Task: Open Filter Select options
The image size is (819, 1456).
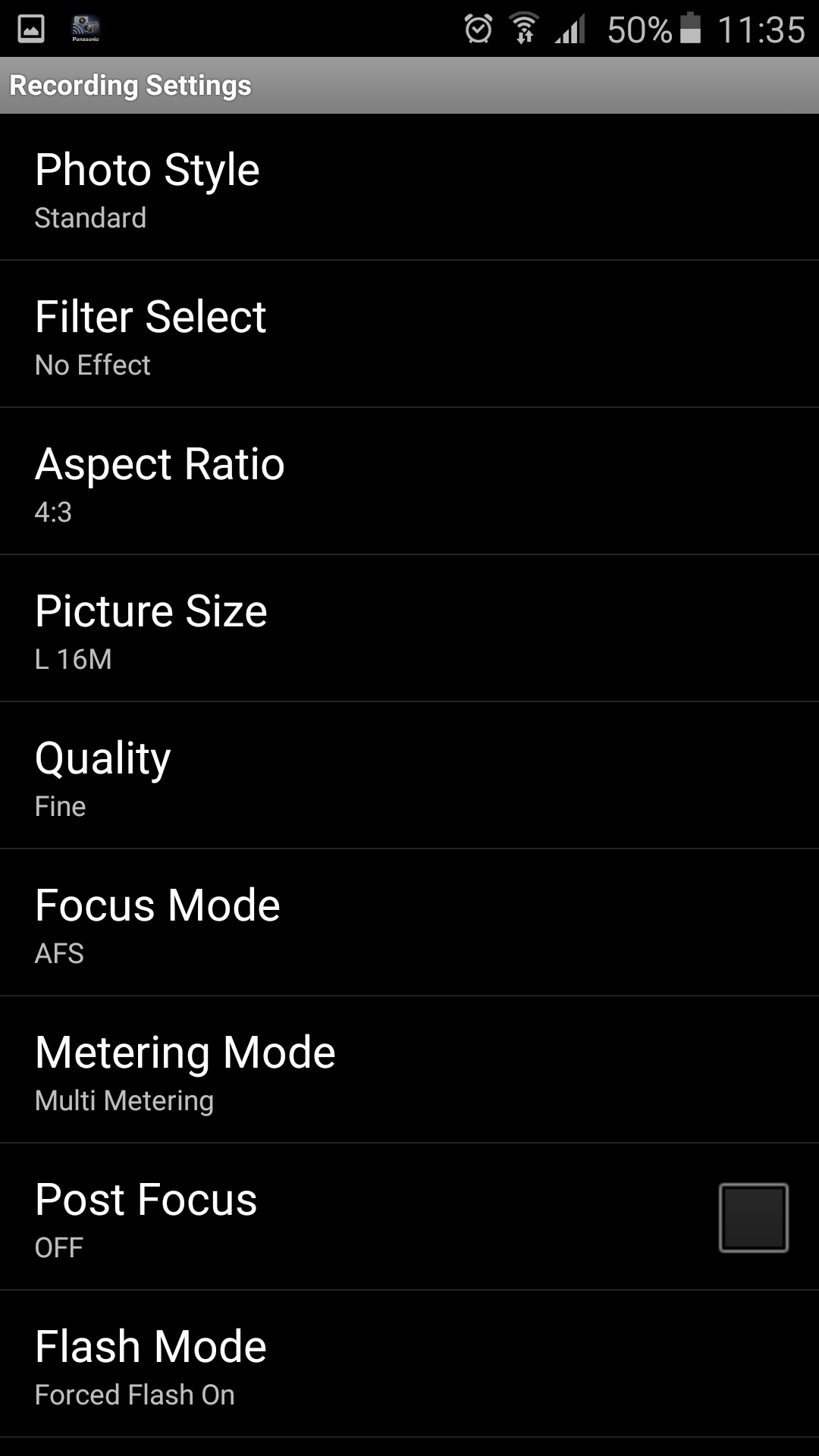Action: (x=409, y=334)
